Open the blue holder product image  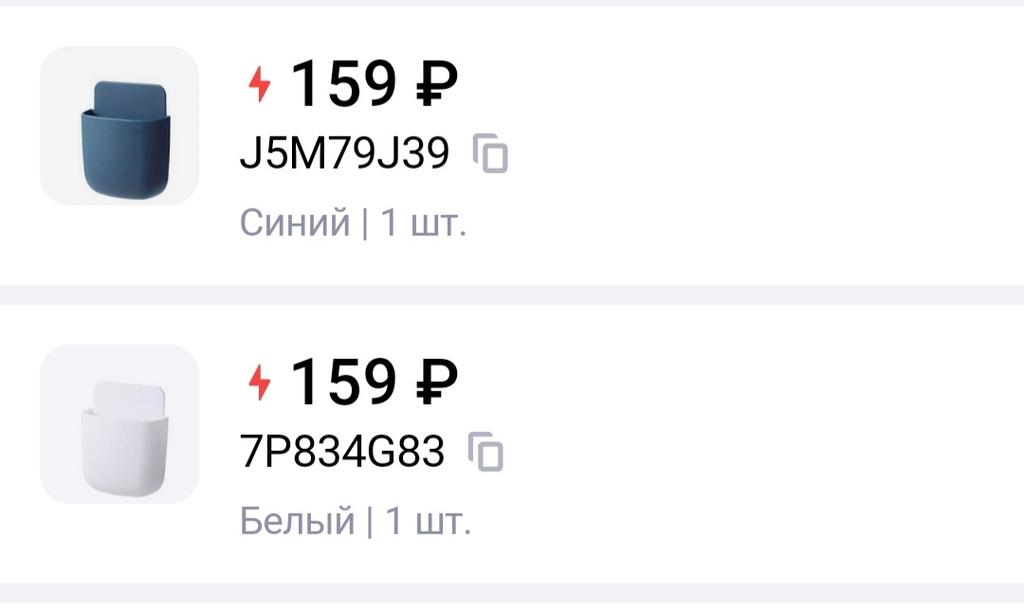coord(119,126)
